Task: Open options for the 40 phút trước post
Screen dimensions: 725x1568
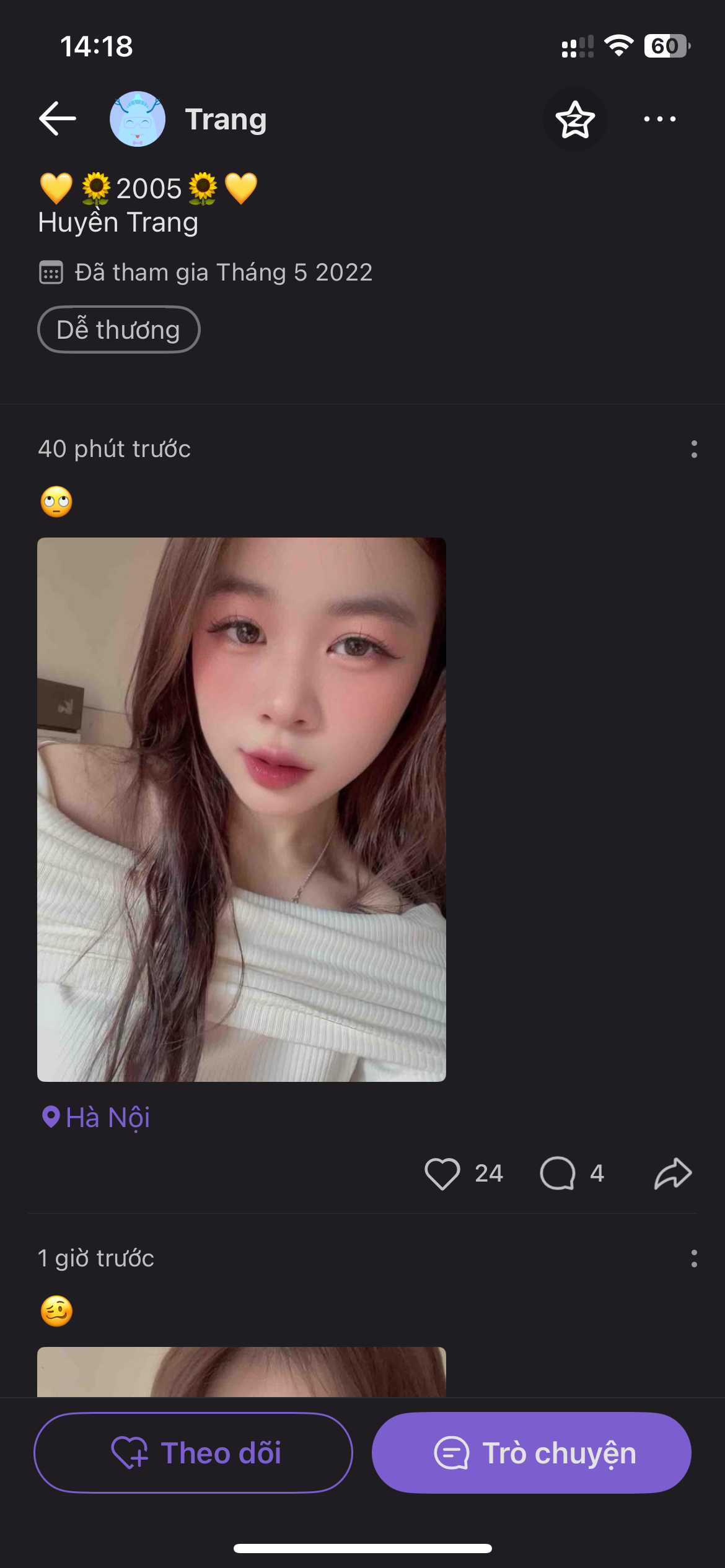Action: pyautogui.click(x=694, y=449)
